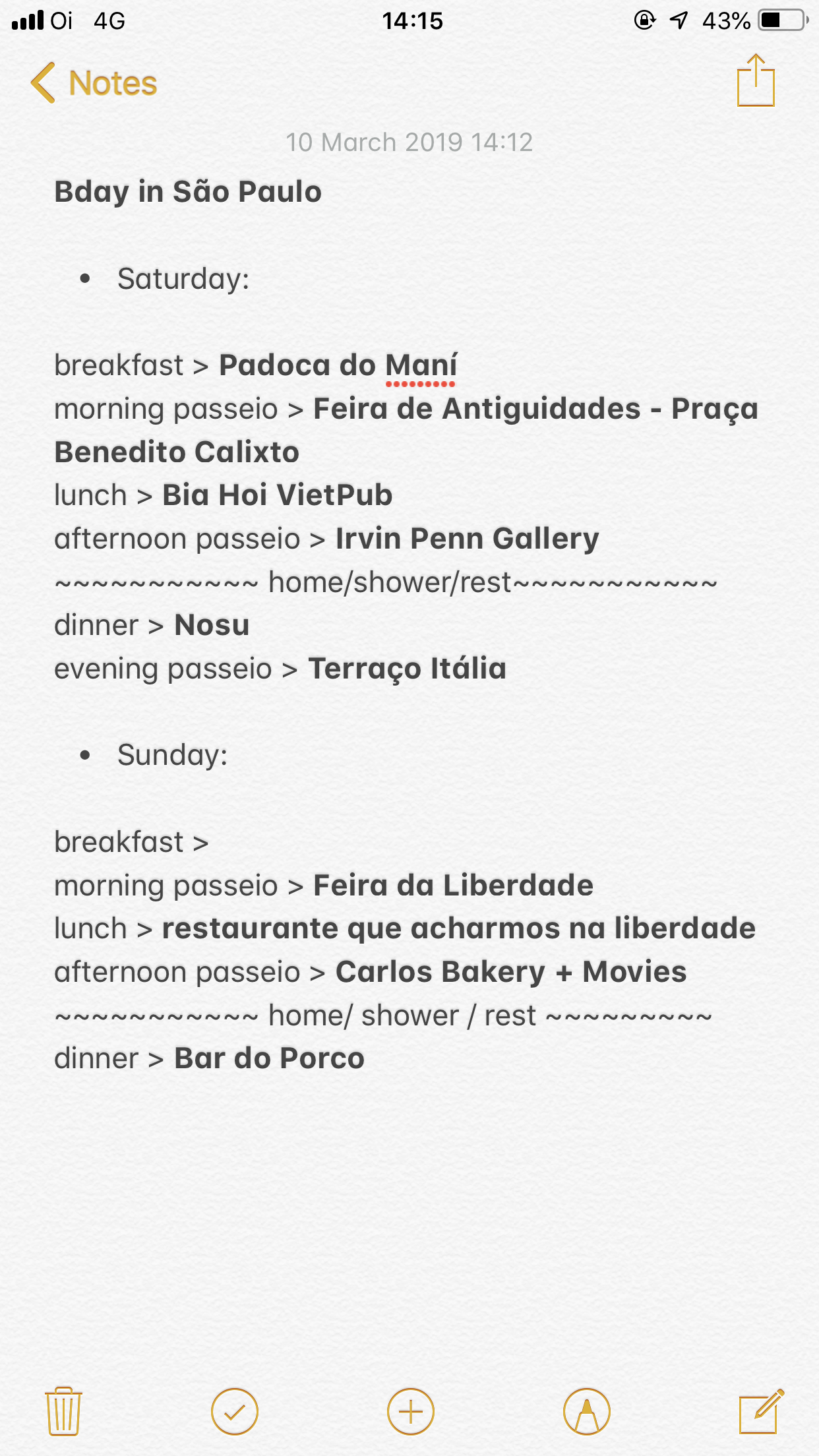Delete this note with the trash icon
Viewport: 819px width, 1456px height.
(x=63, y=1411)
